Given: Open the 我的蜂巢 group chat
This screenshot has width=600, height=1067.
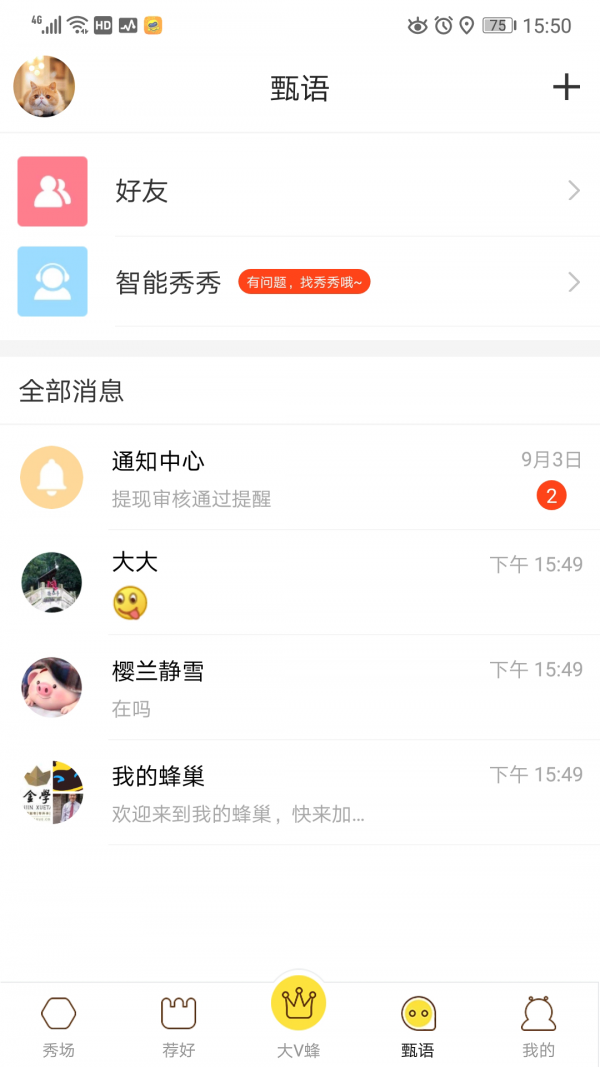Looking at the screenshot, I should [x=300, y=793].
